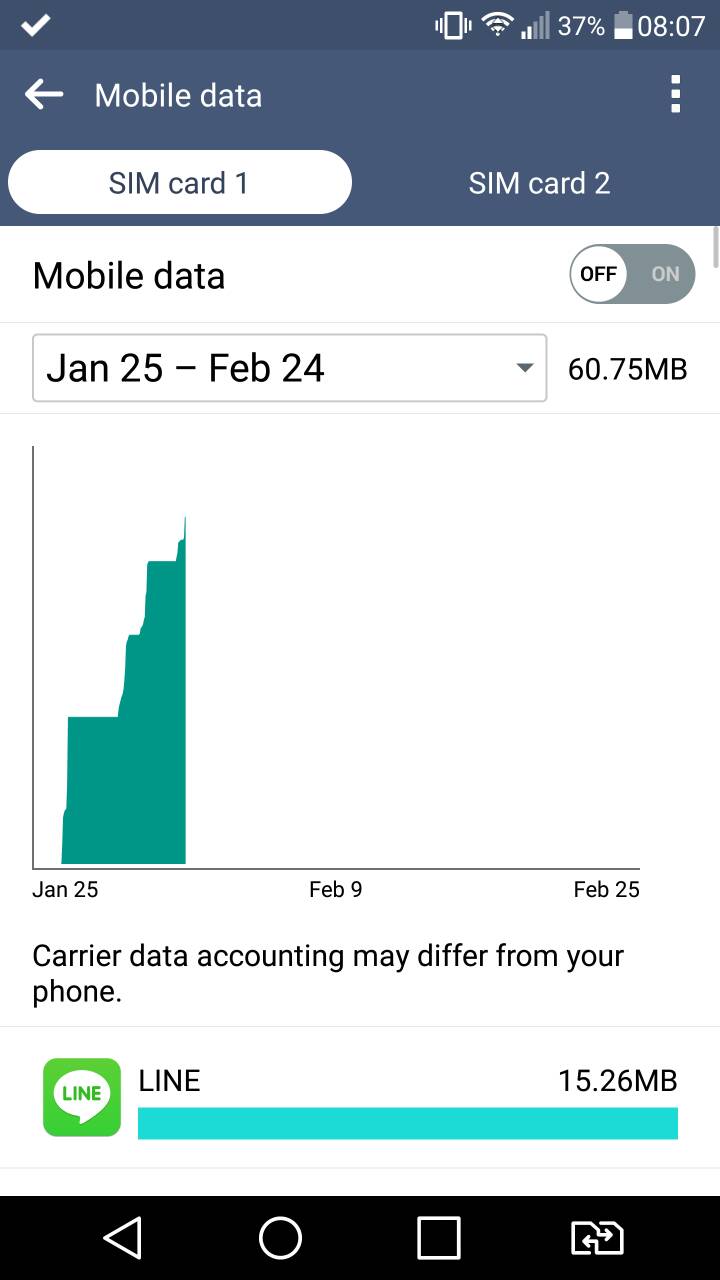This screenshot has height=1280, width=720.
Task: Open the Jan 25 – Feb 24 dropdown
Action: 290,368
